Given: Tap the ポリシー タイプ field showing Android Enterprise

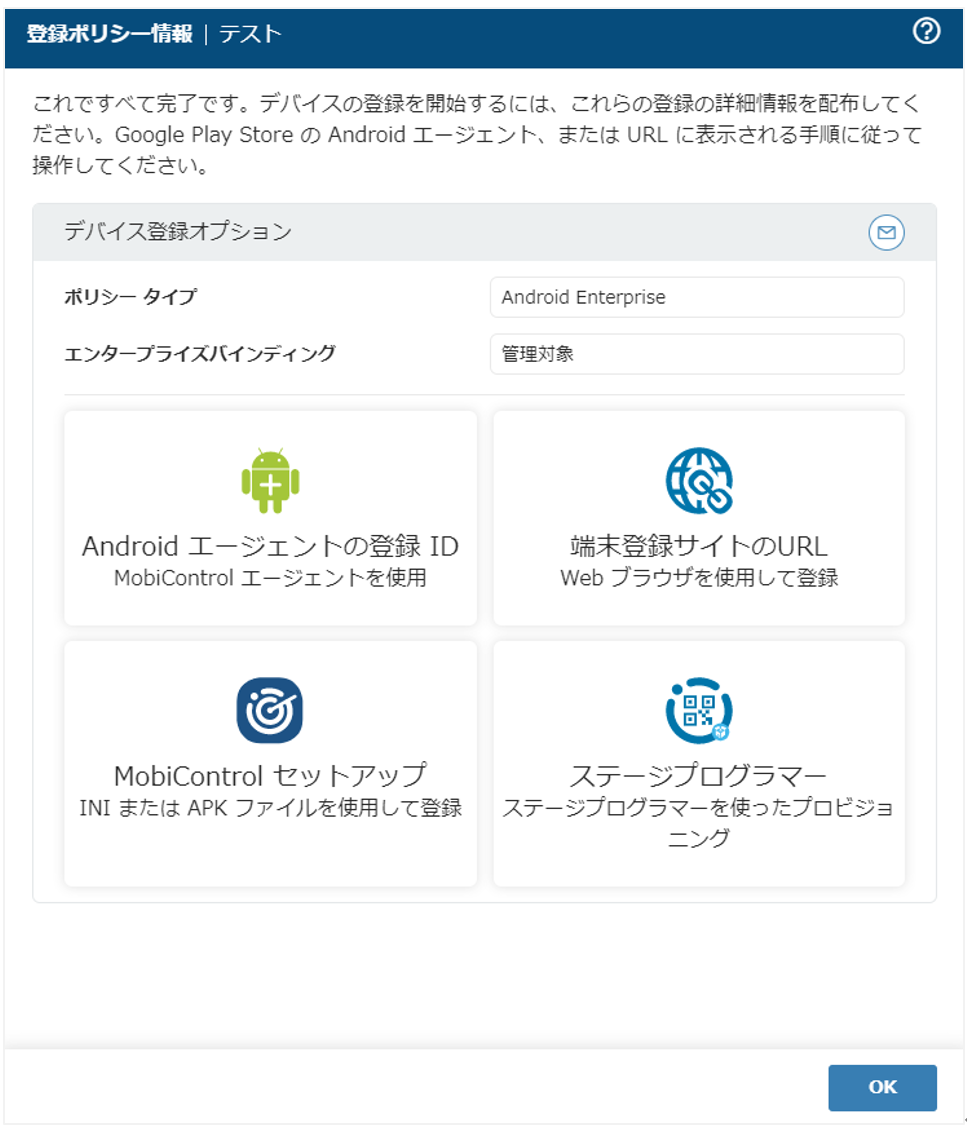Looking at the screenshot, I should pyautogui.click(x=696, y=297).
